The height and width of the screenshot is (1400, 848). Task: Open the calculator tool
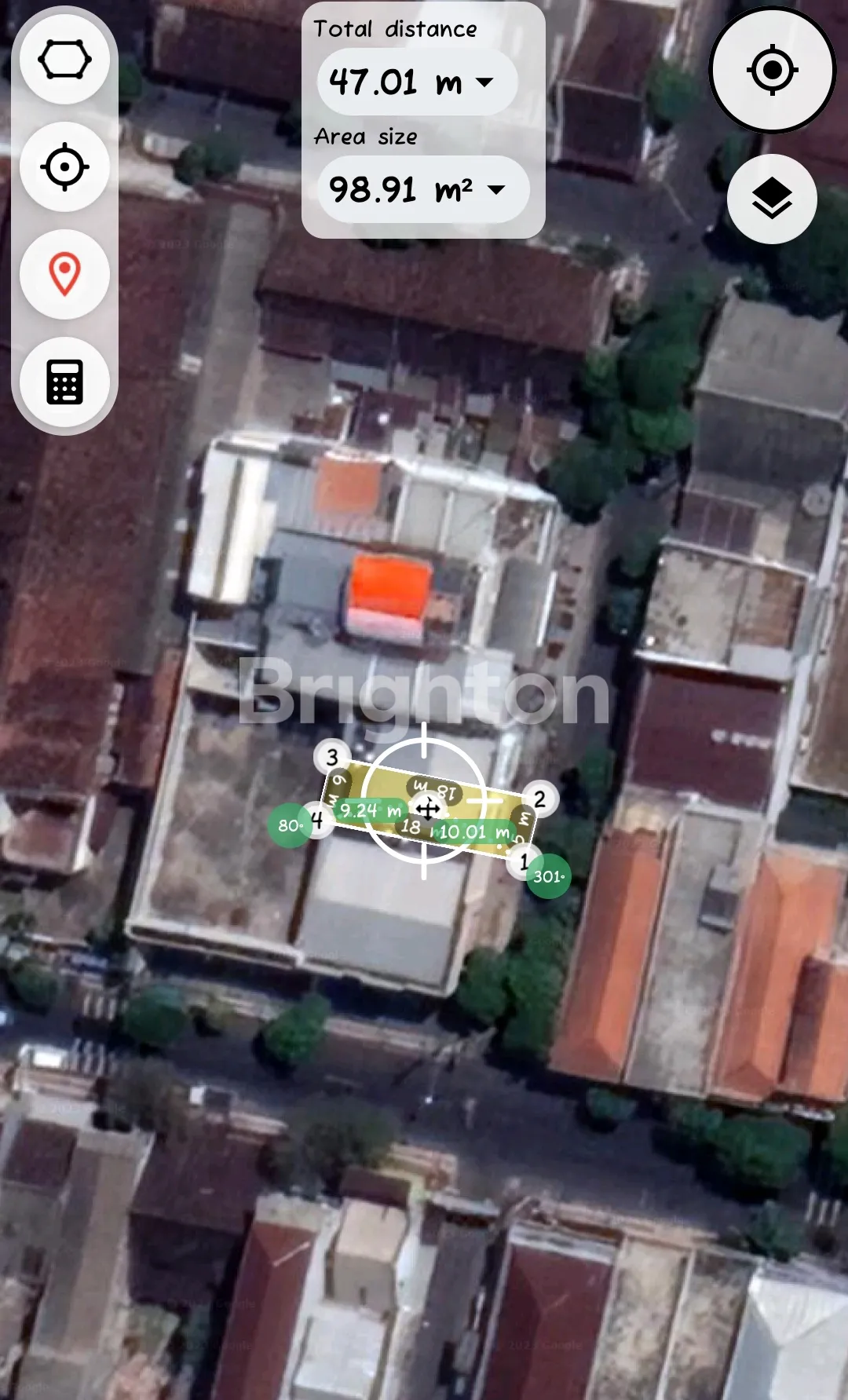coord(64,382)
